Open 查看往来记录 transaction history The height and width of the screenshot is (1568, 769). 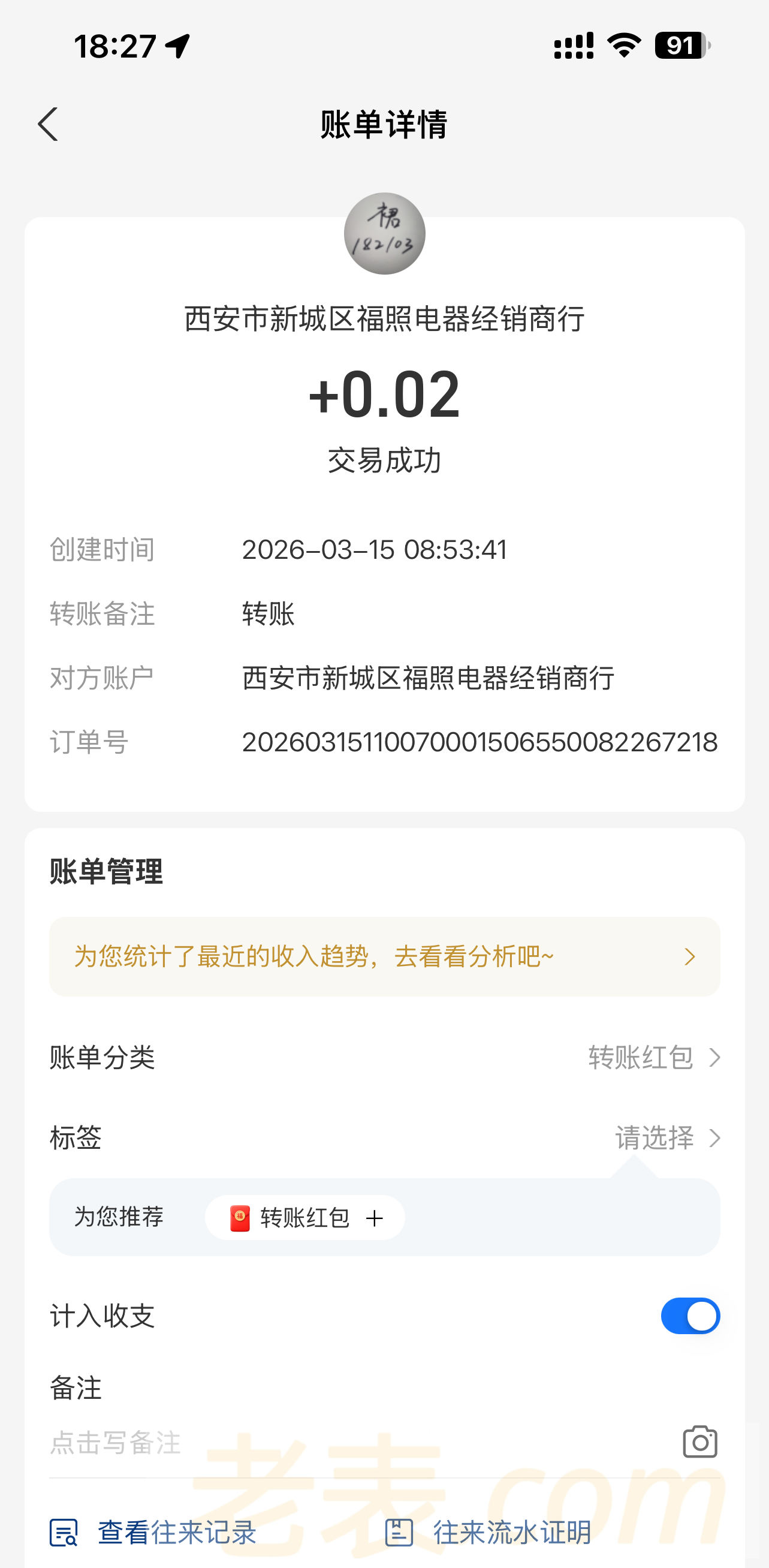coord(153,1532)
